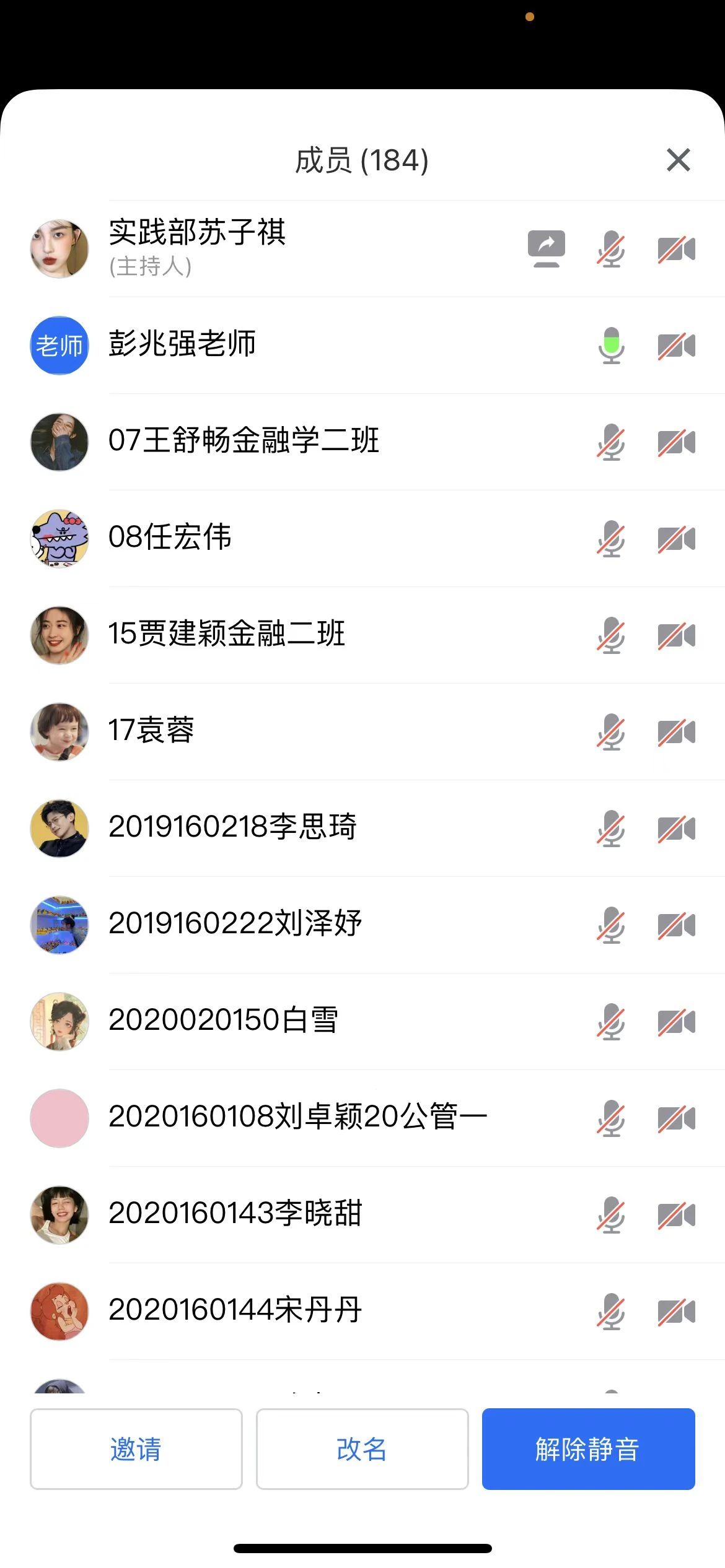Close the 成员 members panel

[x=678, y=160]
